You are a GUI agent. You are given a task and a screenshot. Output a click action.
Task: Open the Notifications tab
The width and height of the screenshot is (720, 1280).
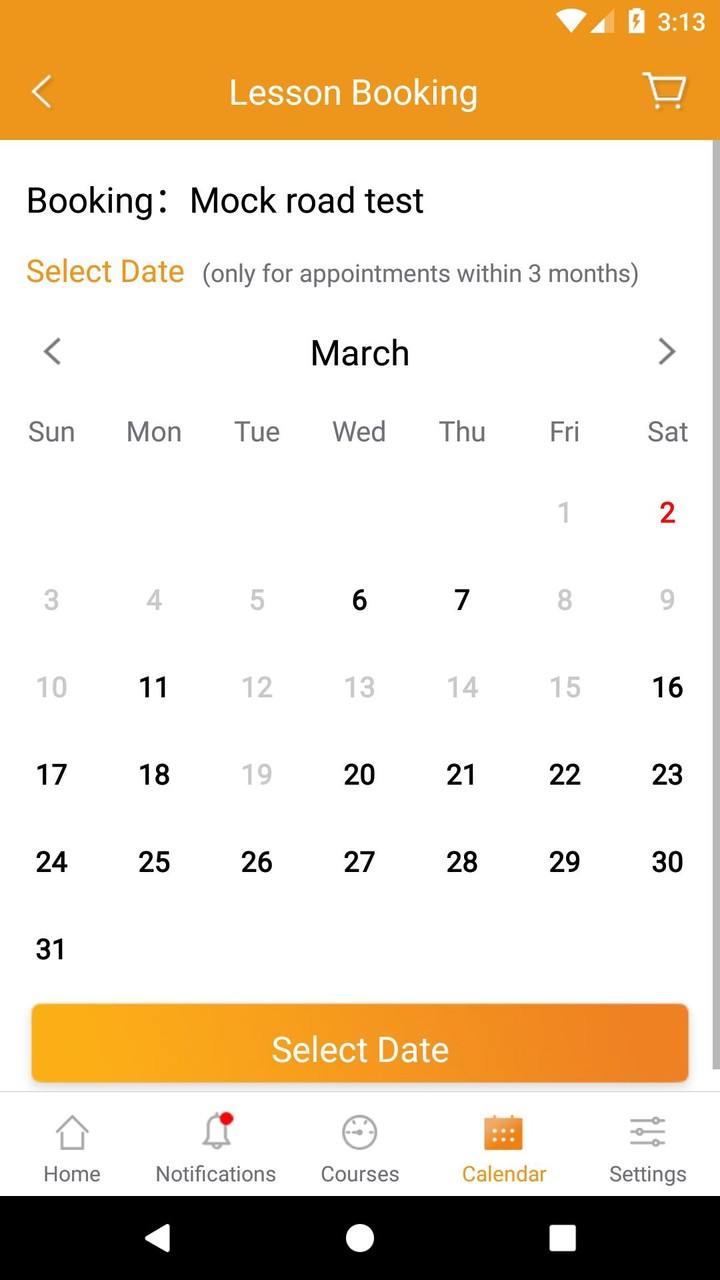point(216,1148)
